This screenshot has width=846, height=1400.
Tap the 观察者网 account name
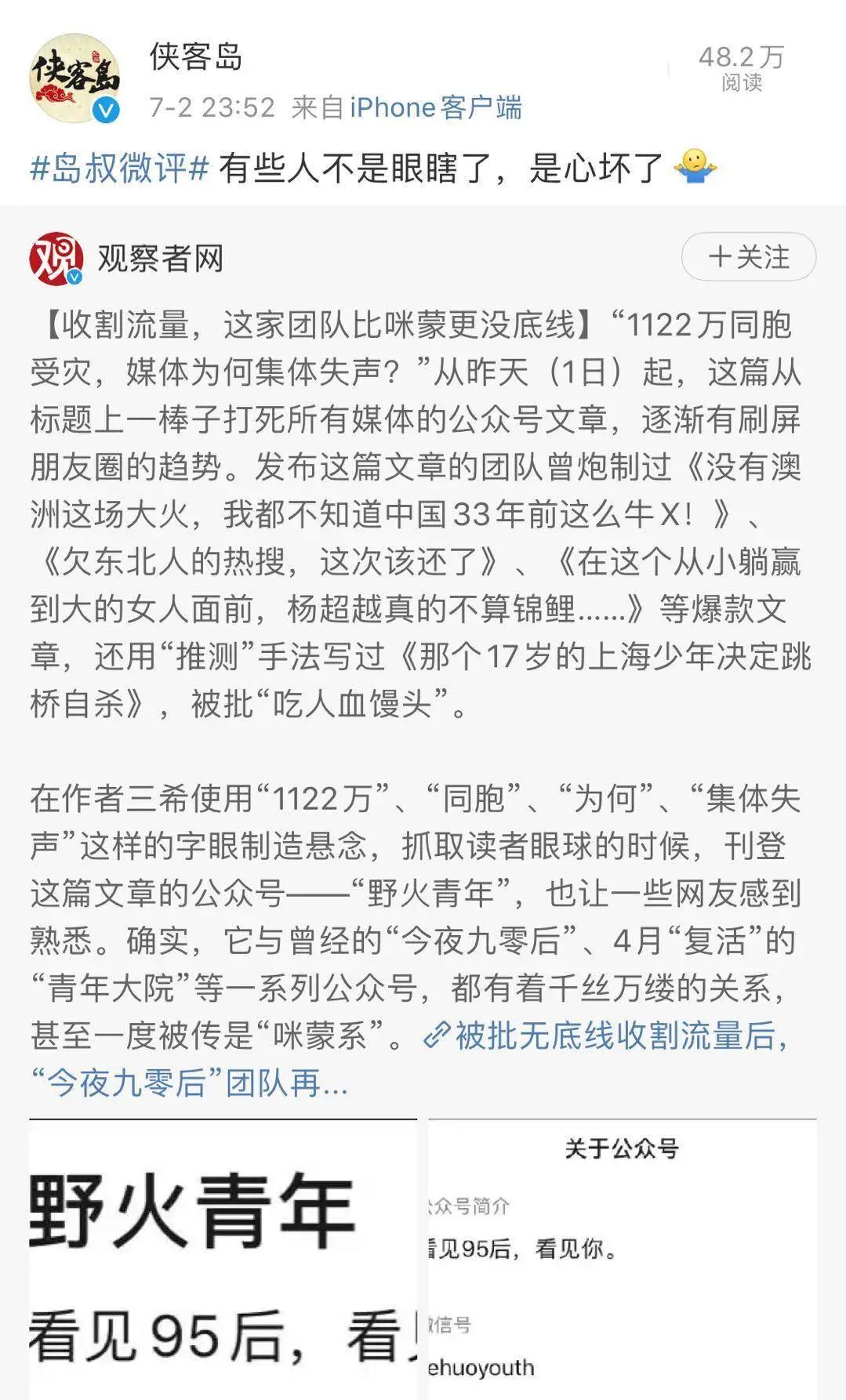[161, 258]
